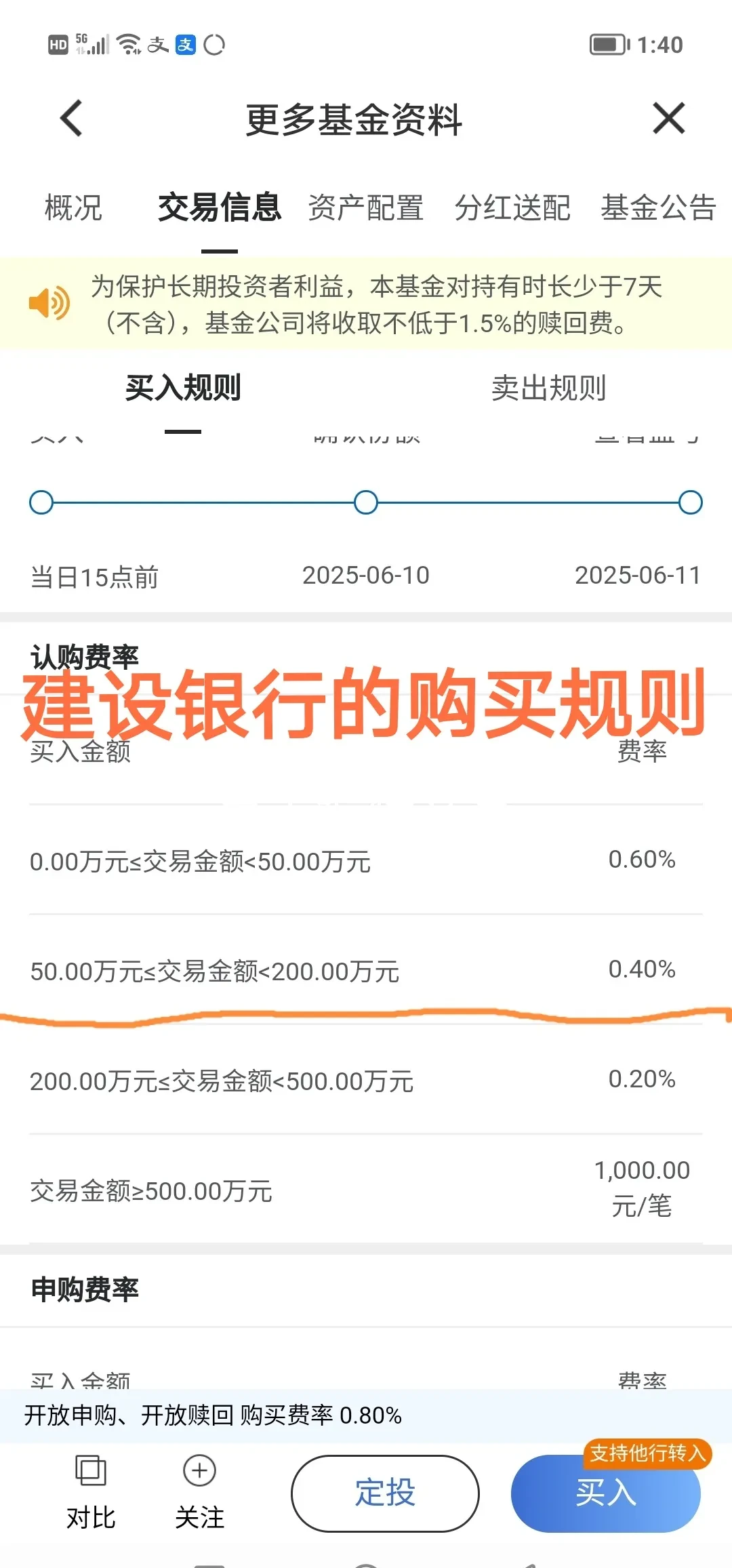The width and height of the screenshot is (732, 1568).
Task: Close the fund details page
Action: (668, 119)
